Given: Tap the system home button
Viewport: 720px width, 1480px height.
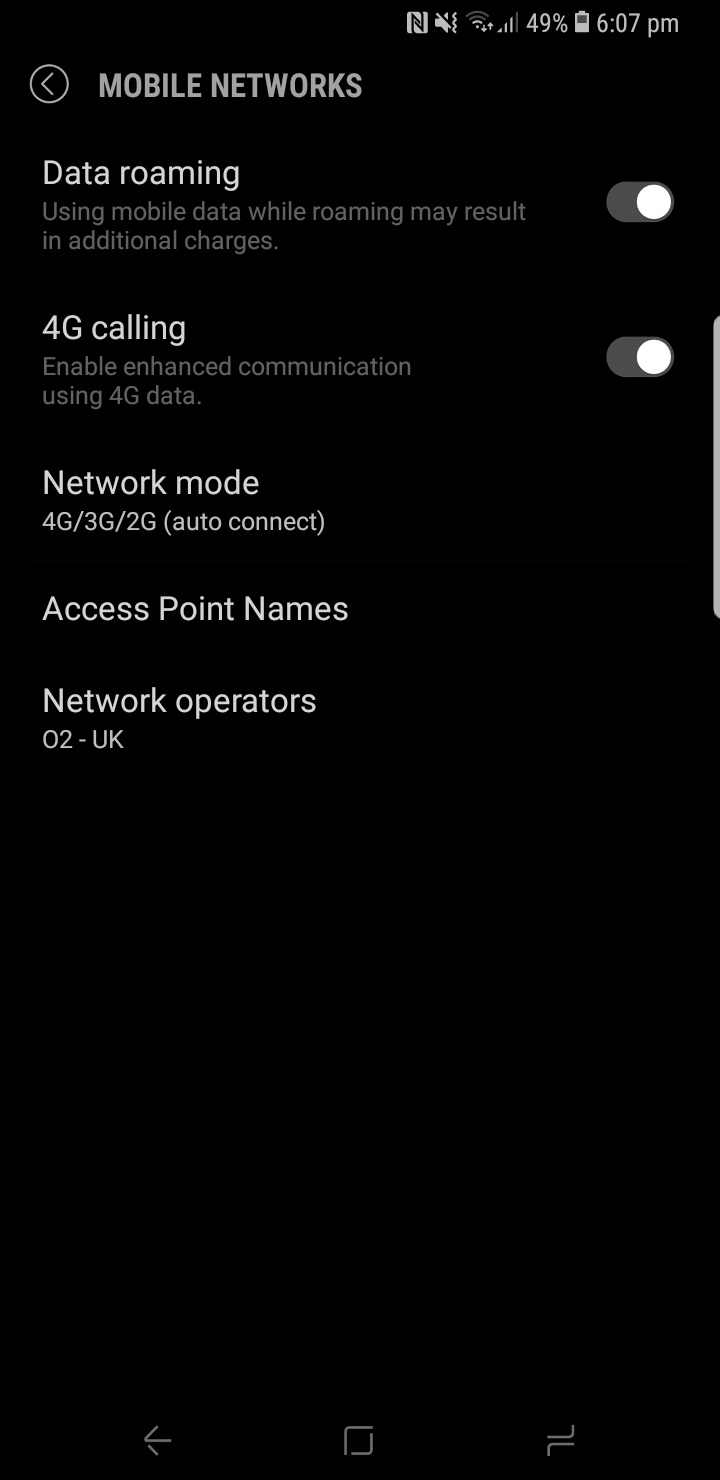Looking at the screenshot, I should point(358,1440).
